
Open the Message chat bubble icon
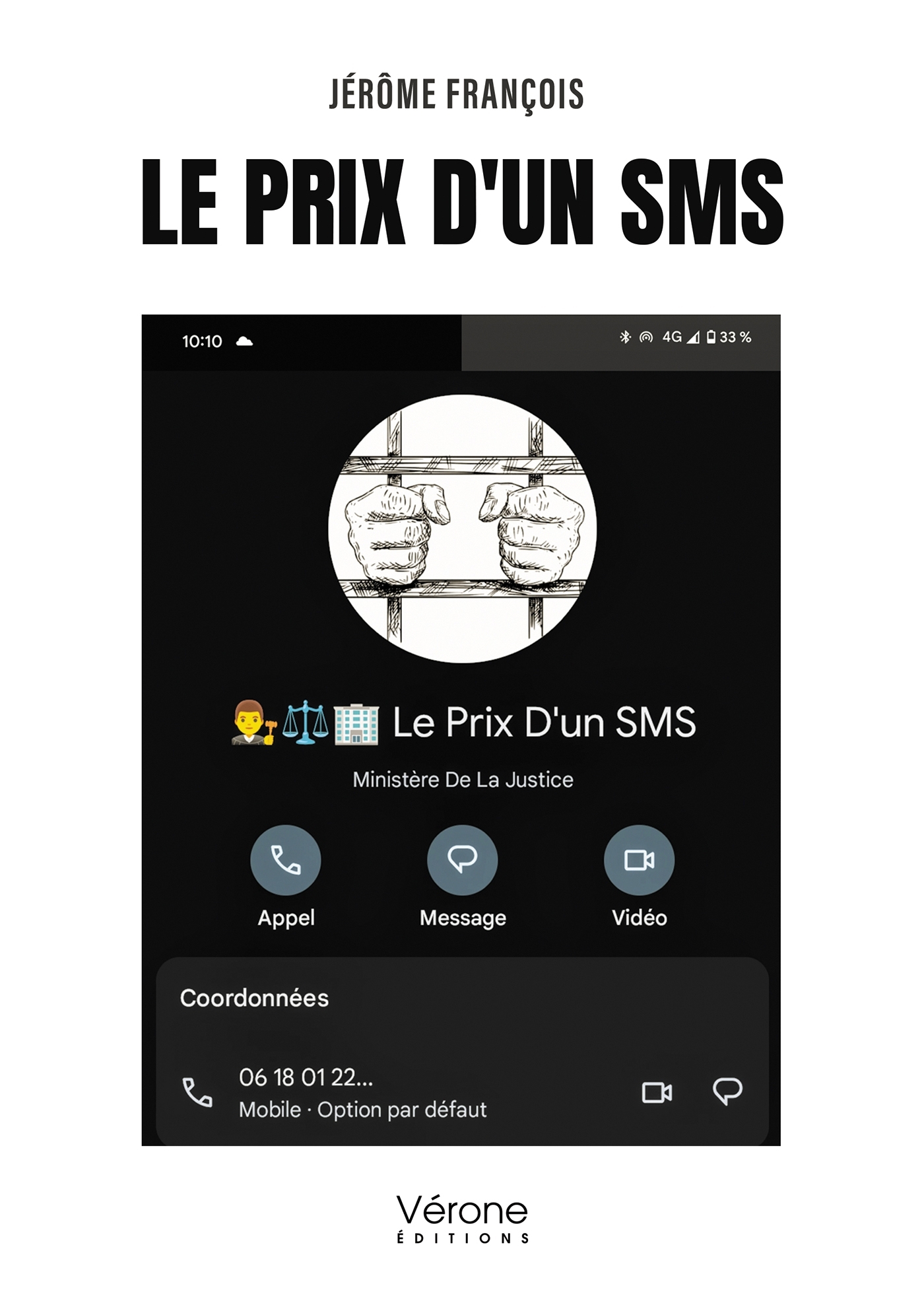[462, 859]
